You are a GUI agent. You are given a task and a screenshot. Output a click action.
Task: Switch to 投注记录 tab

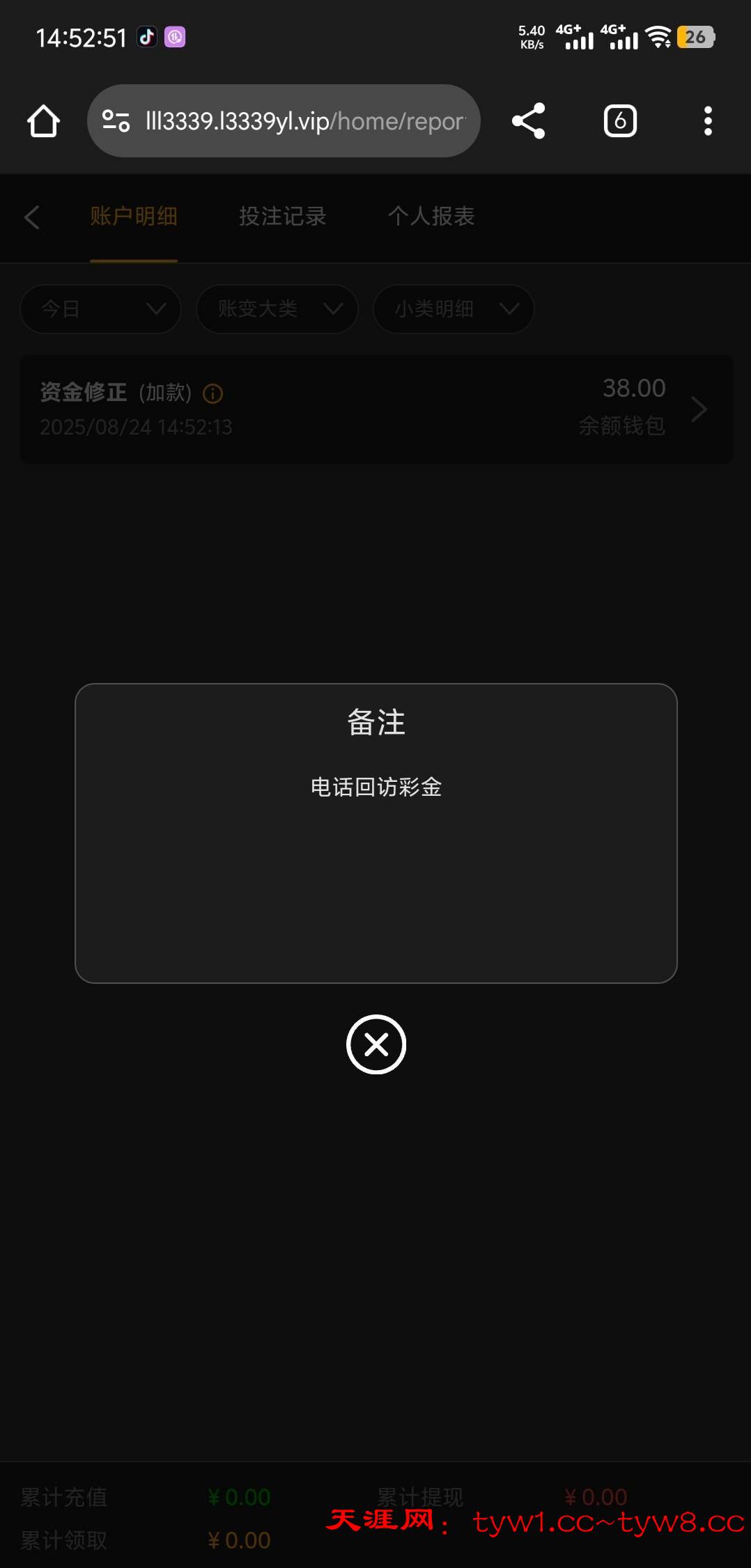tap(282, 217)
